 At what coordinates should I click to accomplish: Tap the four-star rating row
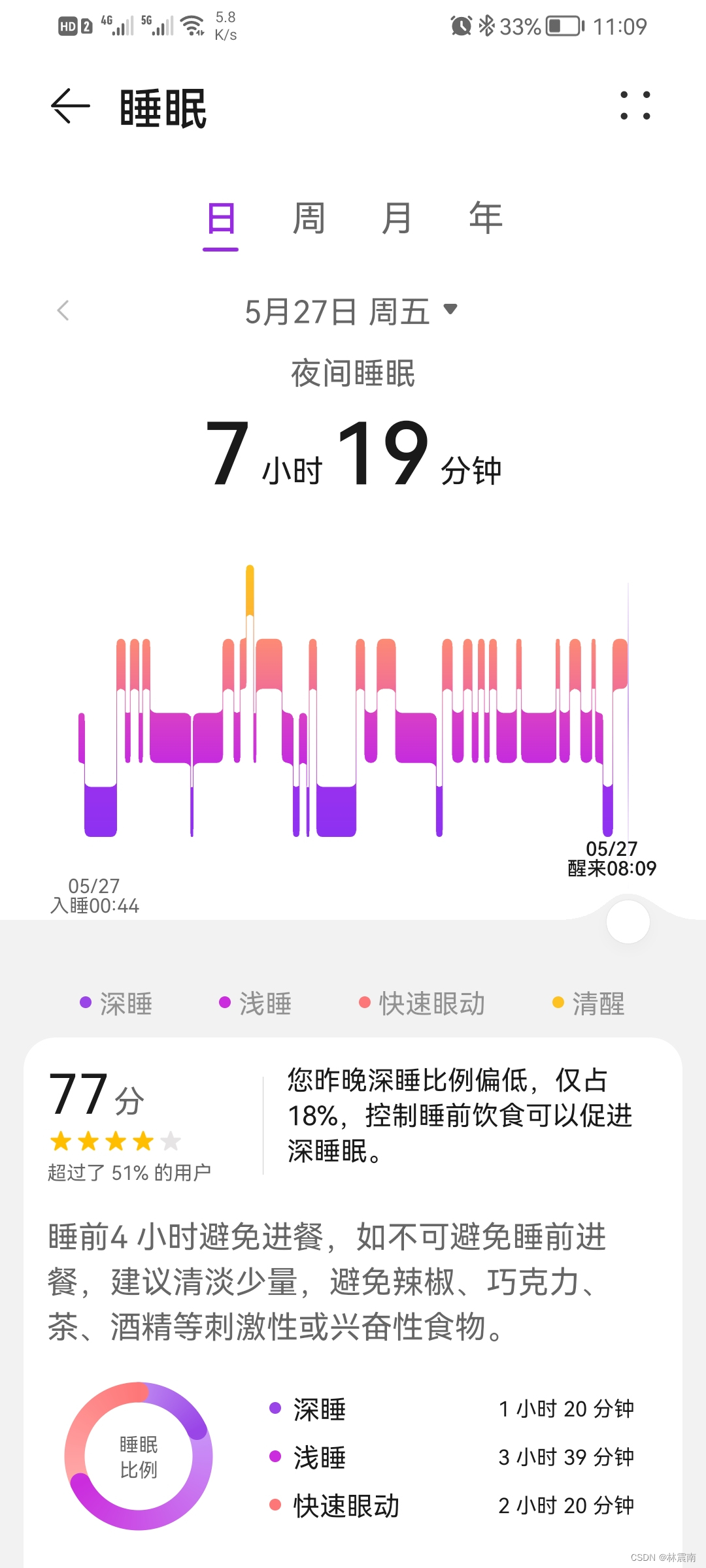(x=116, y=1141)
